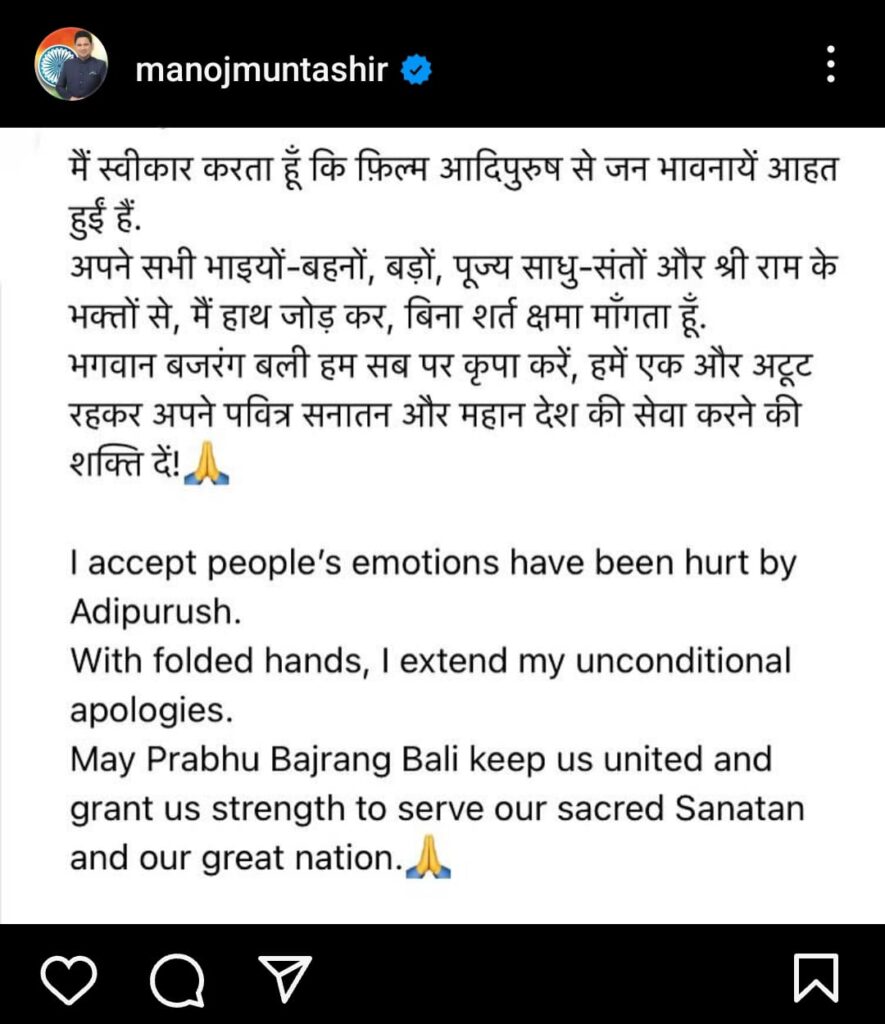This screenshot has height=1024, width=885.
Task: Open manojmuntashir's profile picture
Action: point(71,64)
